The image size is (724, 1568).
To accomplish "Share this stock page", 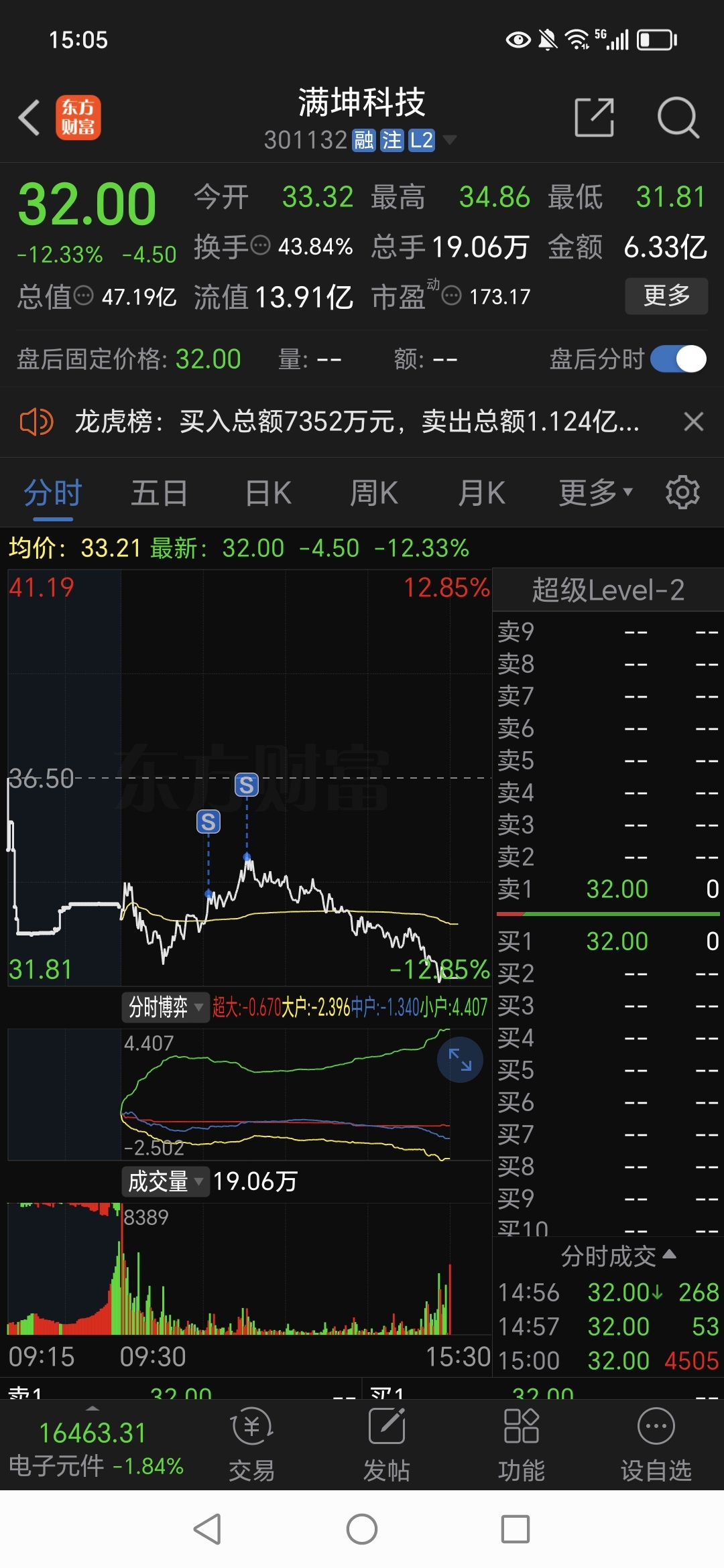I will pyautogui.click(x=594, y=118).
